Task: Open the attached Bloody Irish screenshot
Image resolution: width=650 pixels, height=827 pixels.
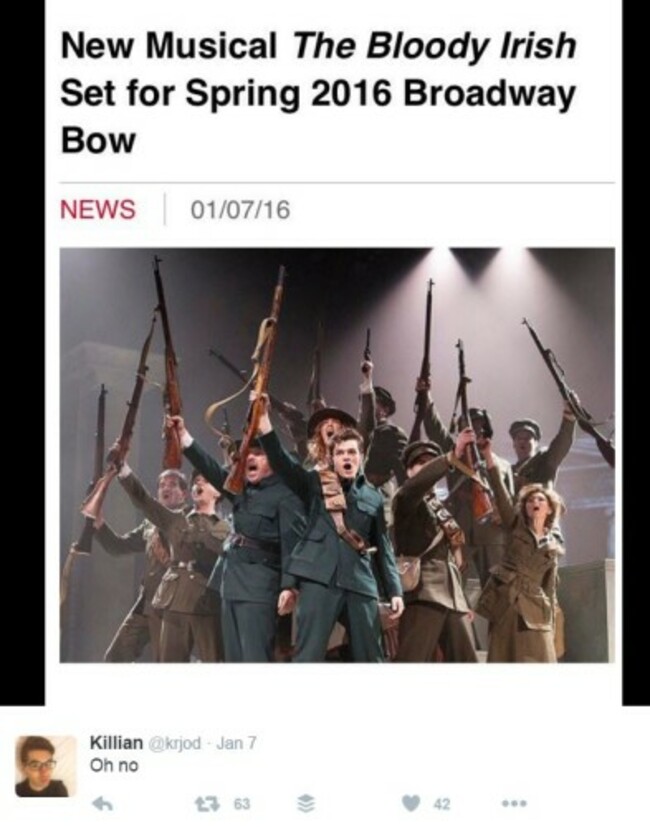Action: (335, 400)
